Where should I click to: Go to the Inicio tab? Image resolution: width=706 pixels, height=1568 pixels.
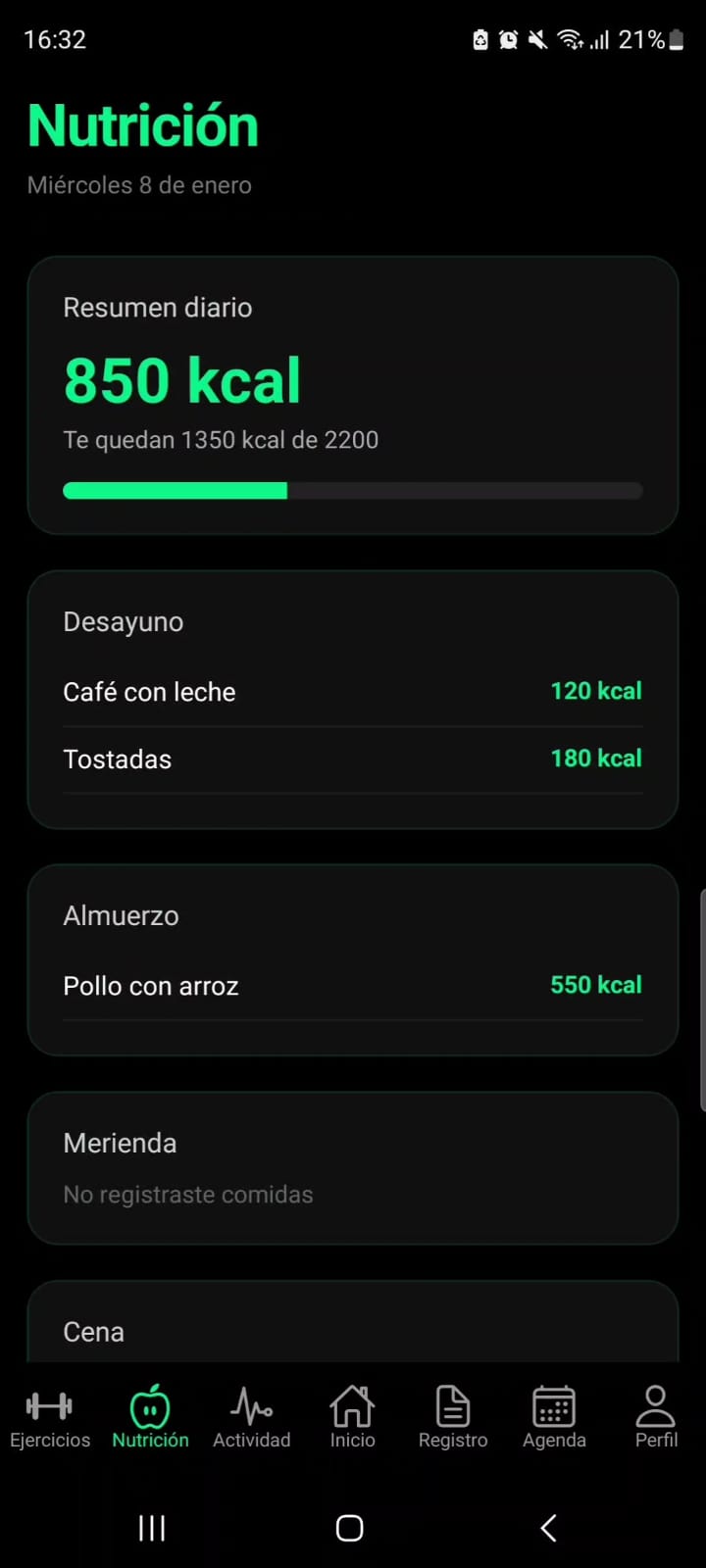tap(352, 1417)
